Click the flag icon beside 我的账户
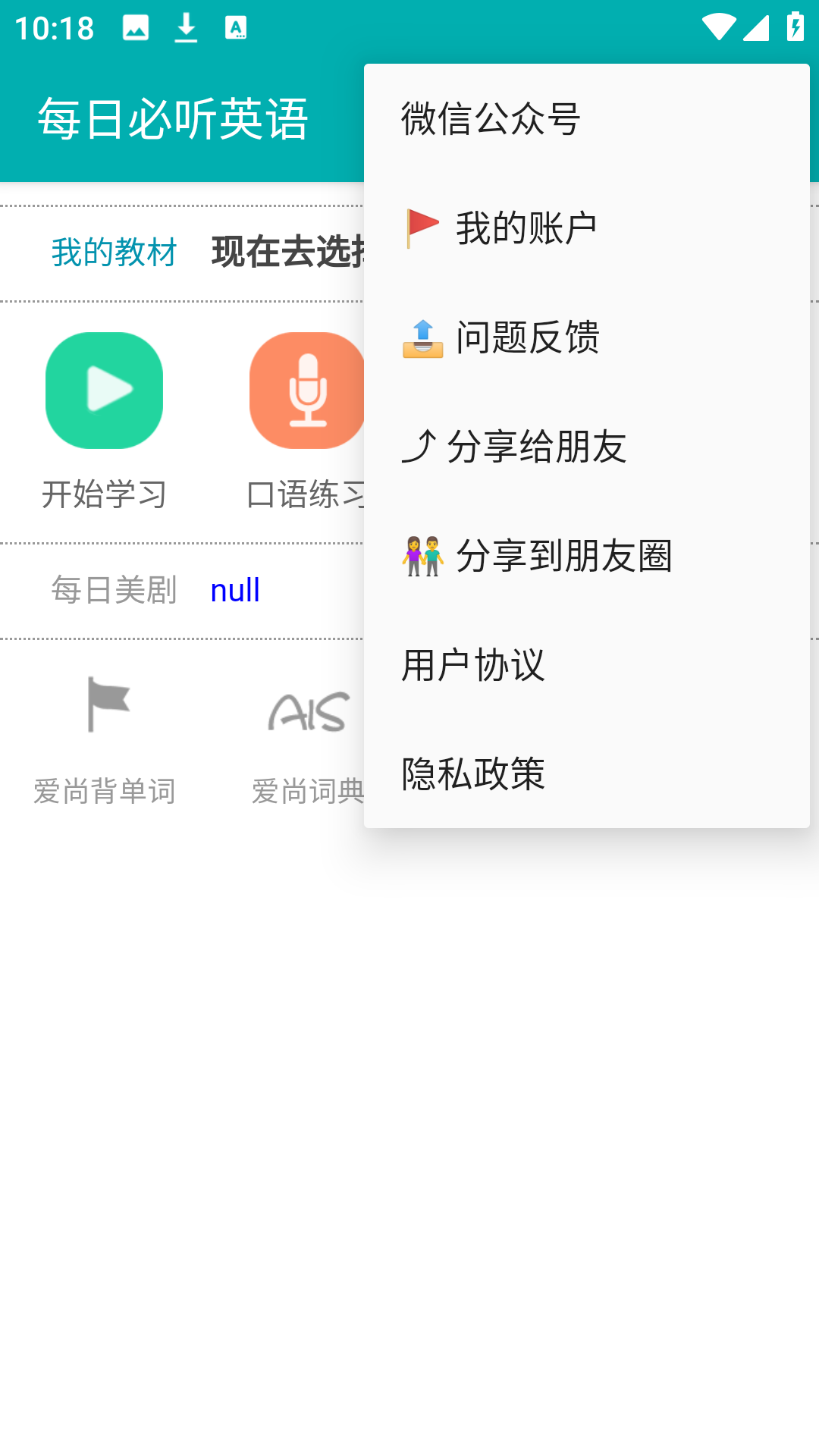This screenshot has width=819, height=1456. pos(421,224)
